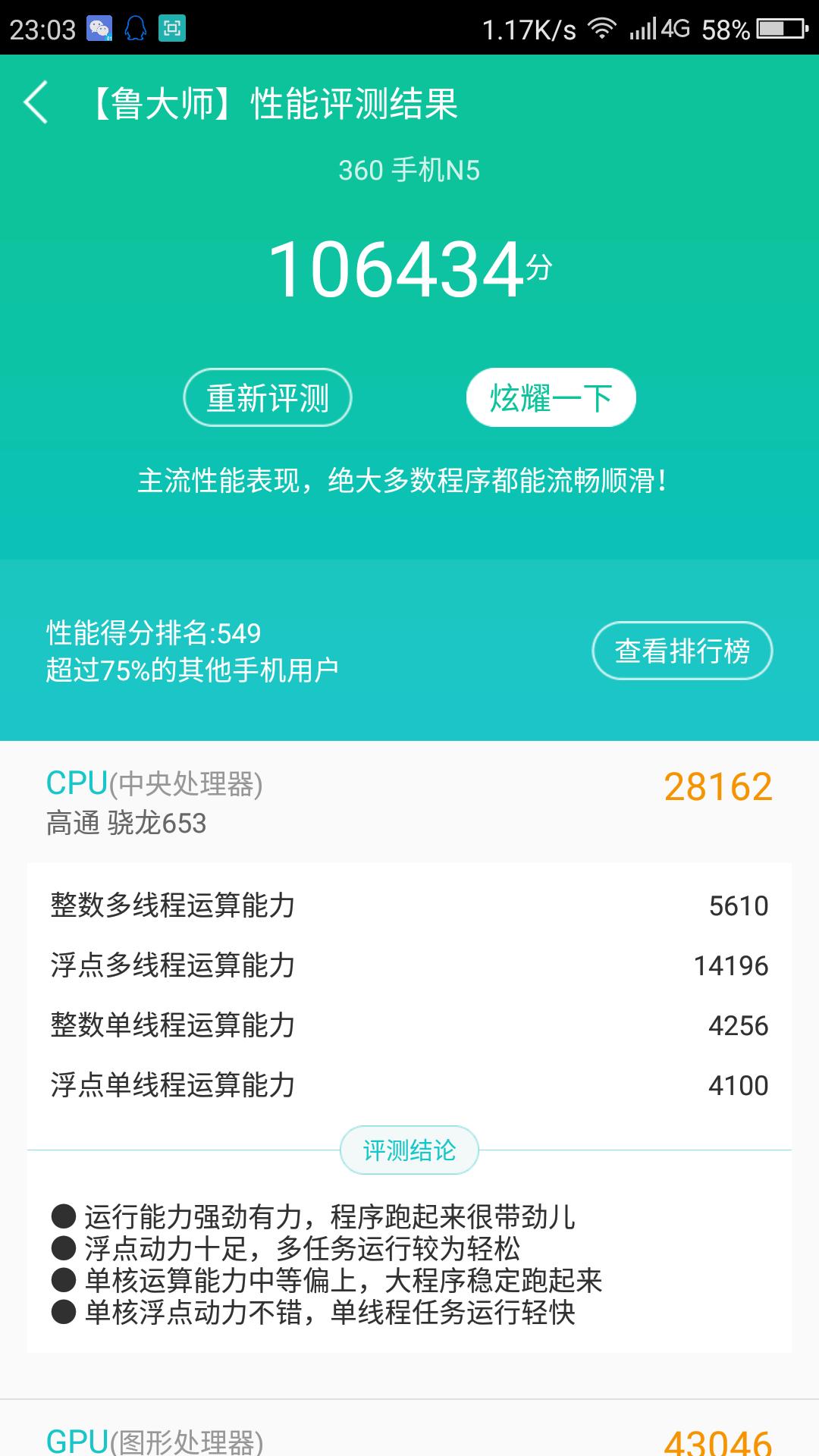Tap the device name 360 手机N5
Screen dimensions: 819x1456
tap(409, 171)
